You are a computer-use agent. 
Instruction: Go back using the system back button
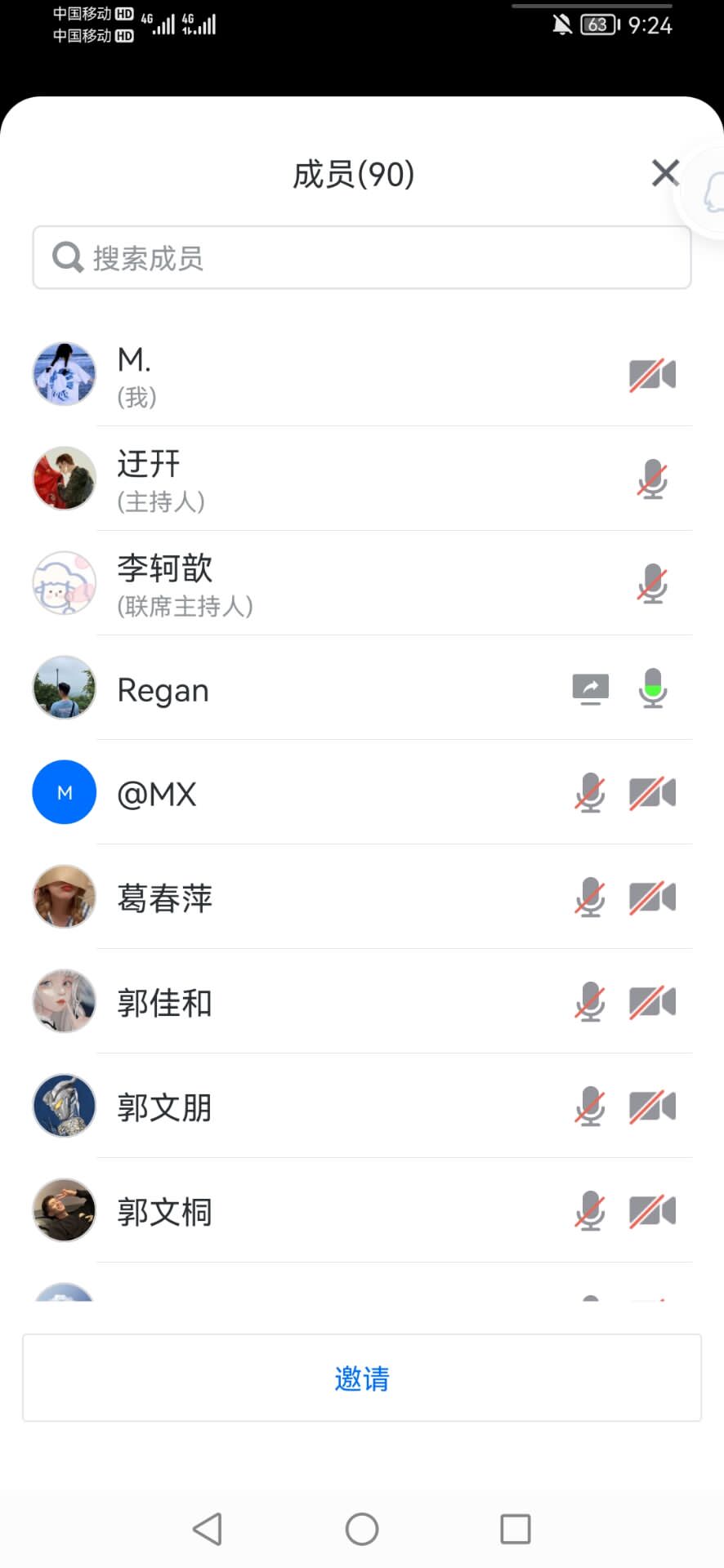pos(208,1529)
